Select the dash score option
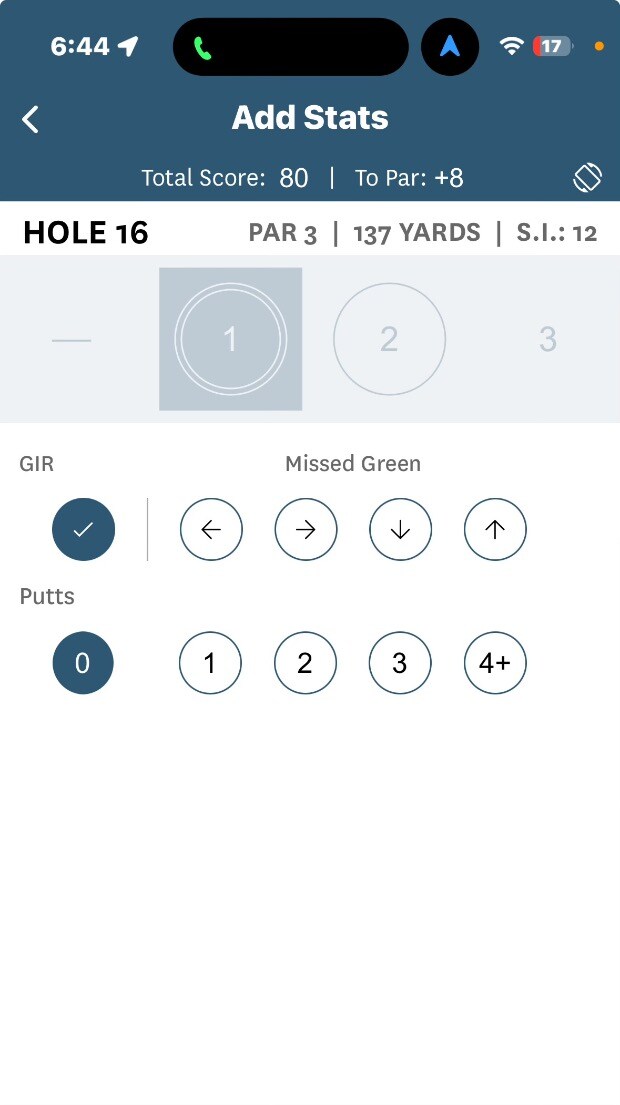620x1105 pixels. pos(71,340)
